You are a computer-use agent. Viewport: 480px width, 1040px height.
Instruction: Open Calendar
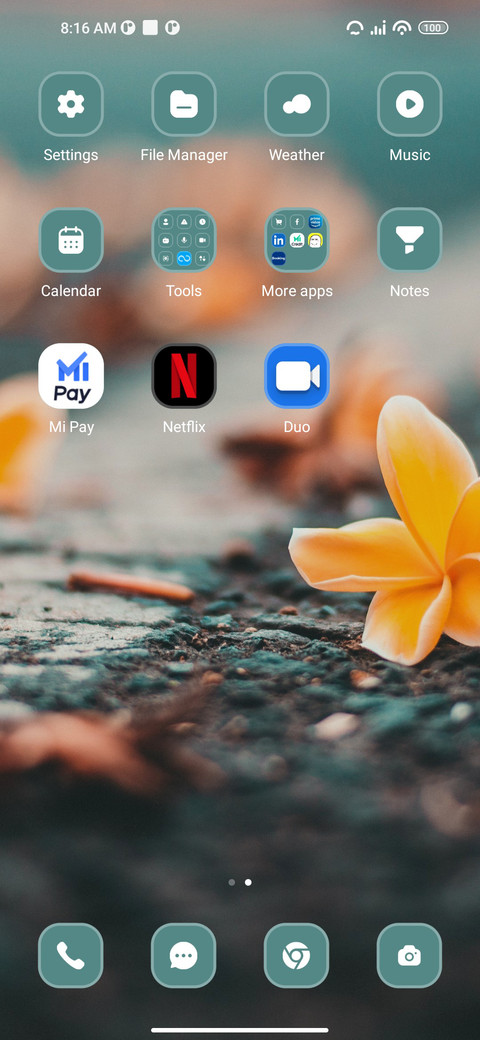pyautogui.click(x=71, y=240)
